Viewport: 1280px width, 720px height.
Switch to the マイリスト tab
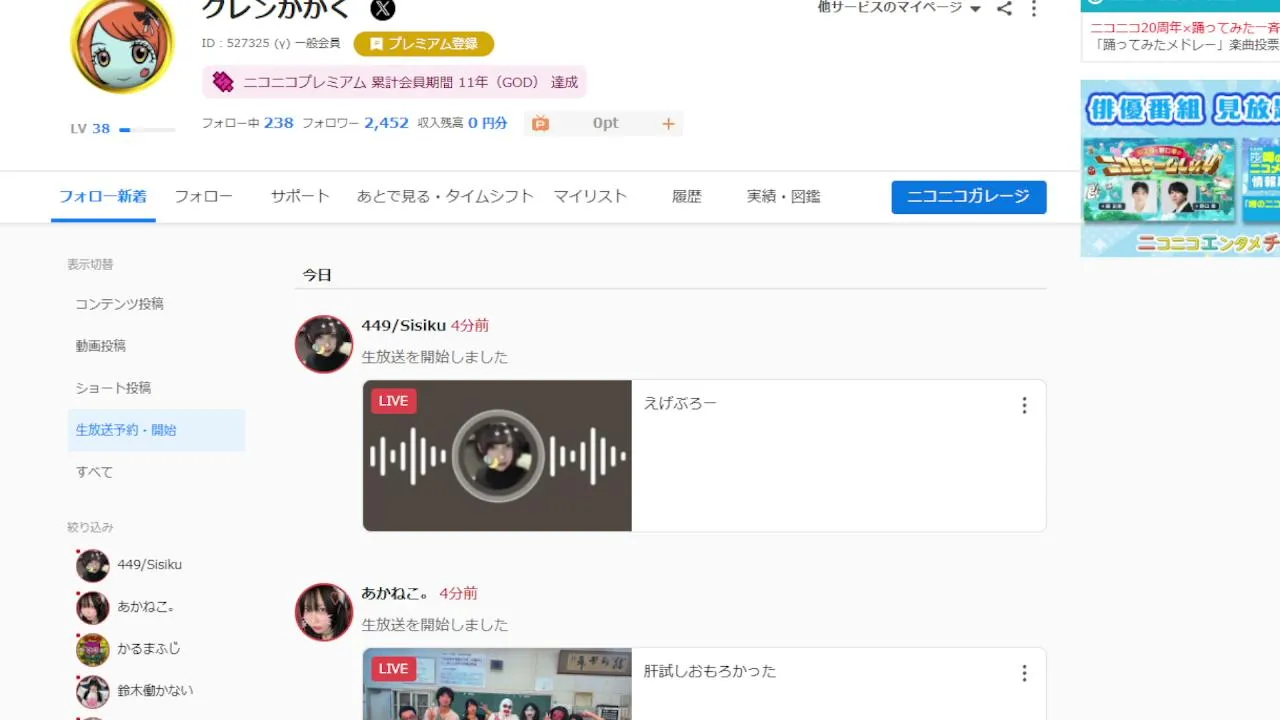tap(590, 196)
